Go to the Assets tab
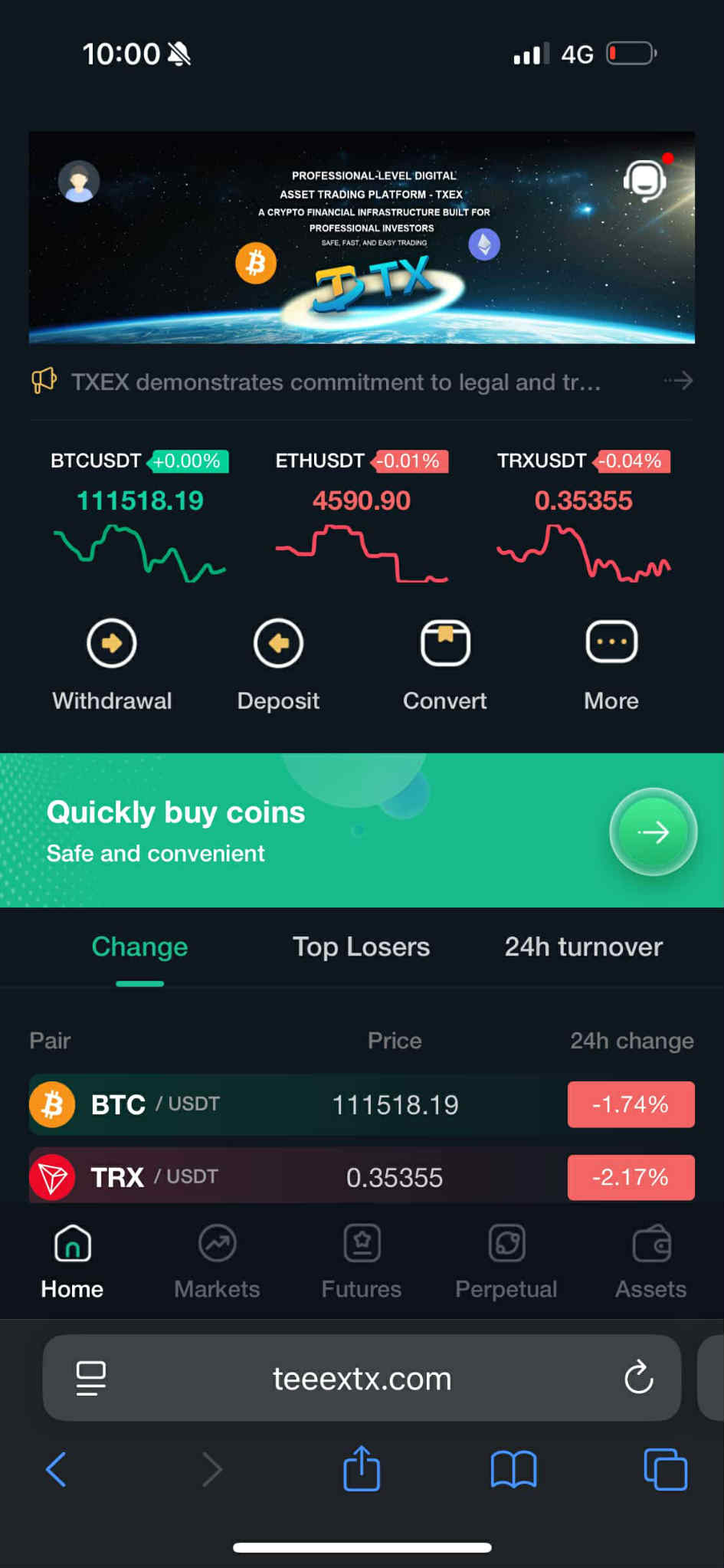 (650, 1261)
